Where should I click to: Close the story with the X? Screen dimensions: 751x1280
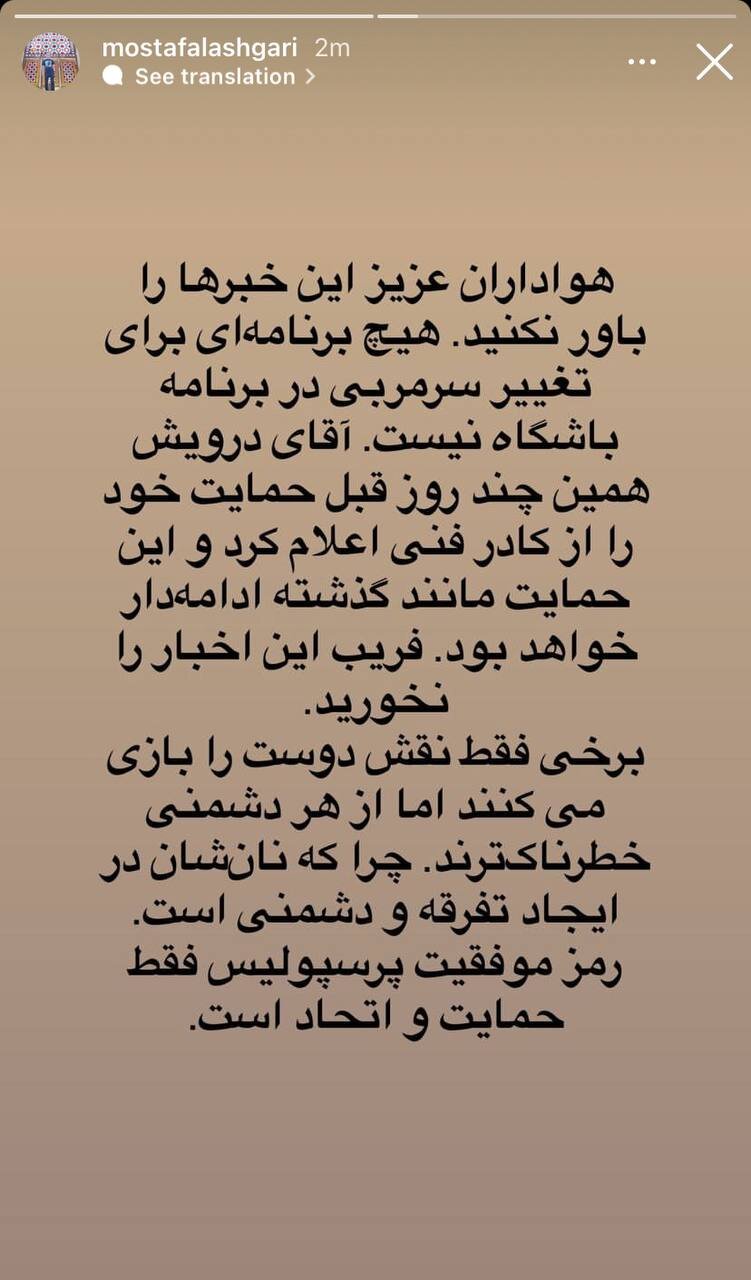click(713, 62)
